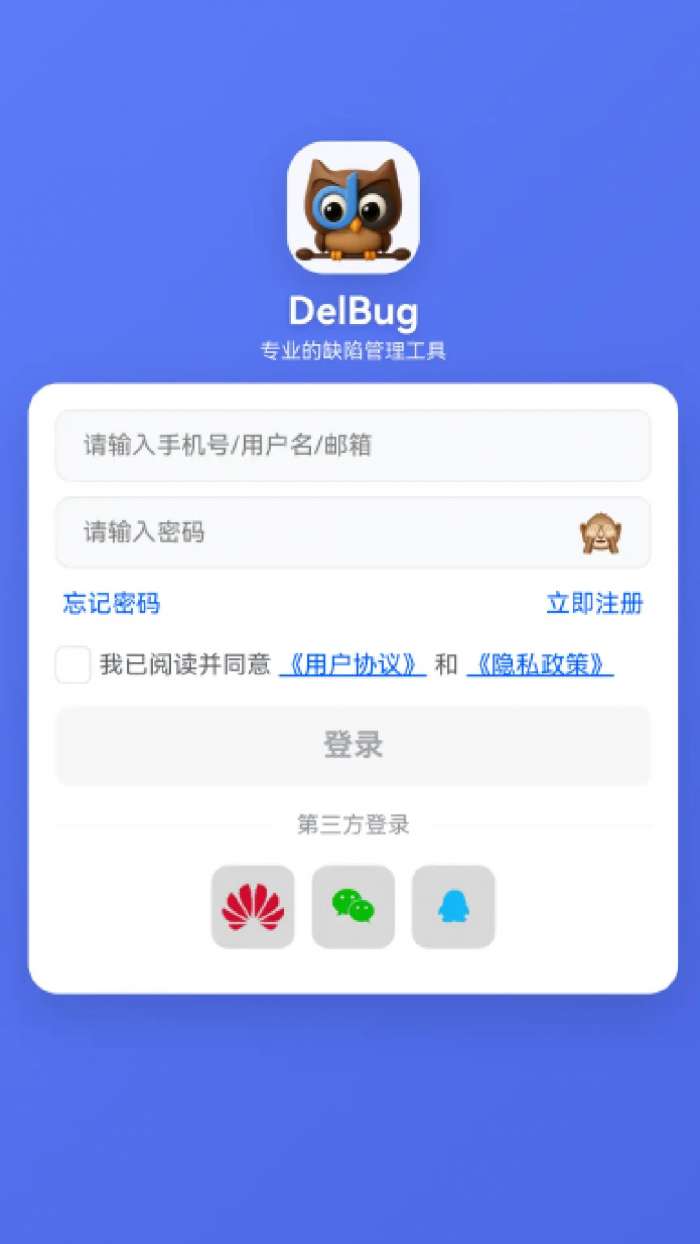Toggle password visibility via the monkey icon
The image size is (700, 1244).
click(602, 533)
